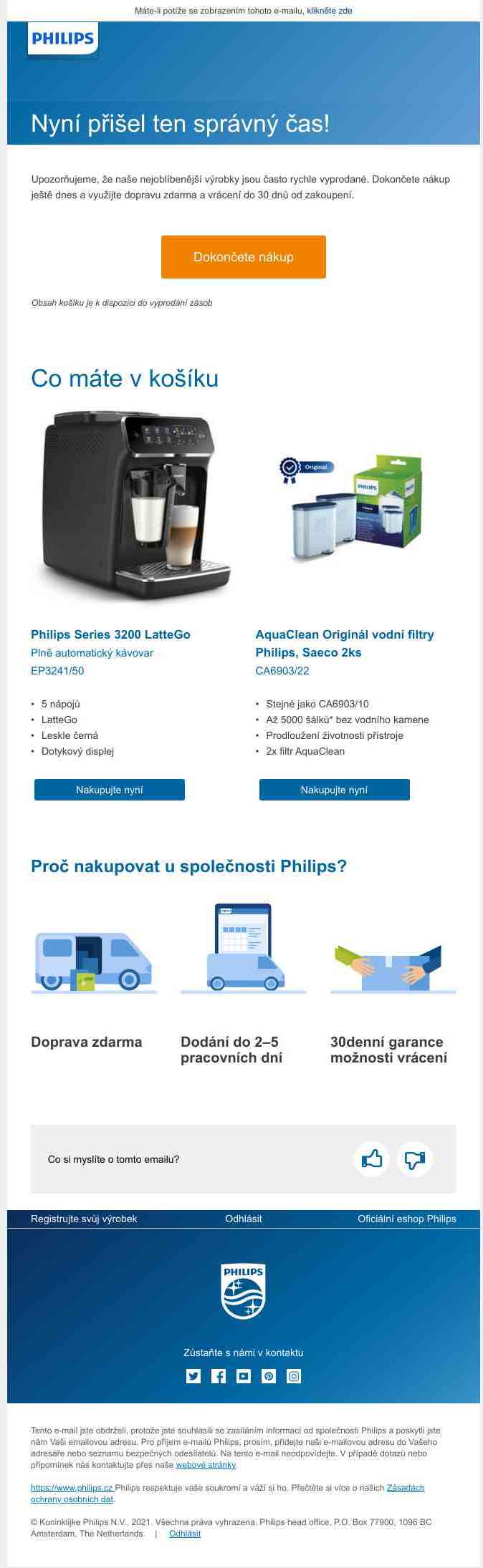The image size is (483, 1568).
Task: Open the 'webové stránky' contact link
Action: pos(206,1465)
